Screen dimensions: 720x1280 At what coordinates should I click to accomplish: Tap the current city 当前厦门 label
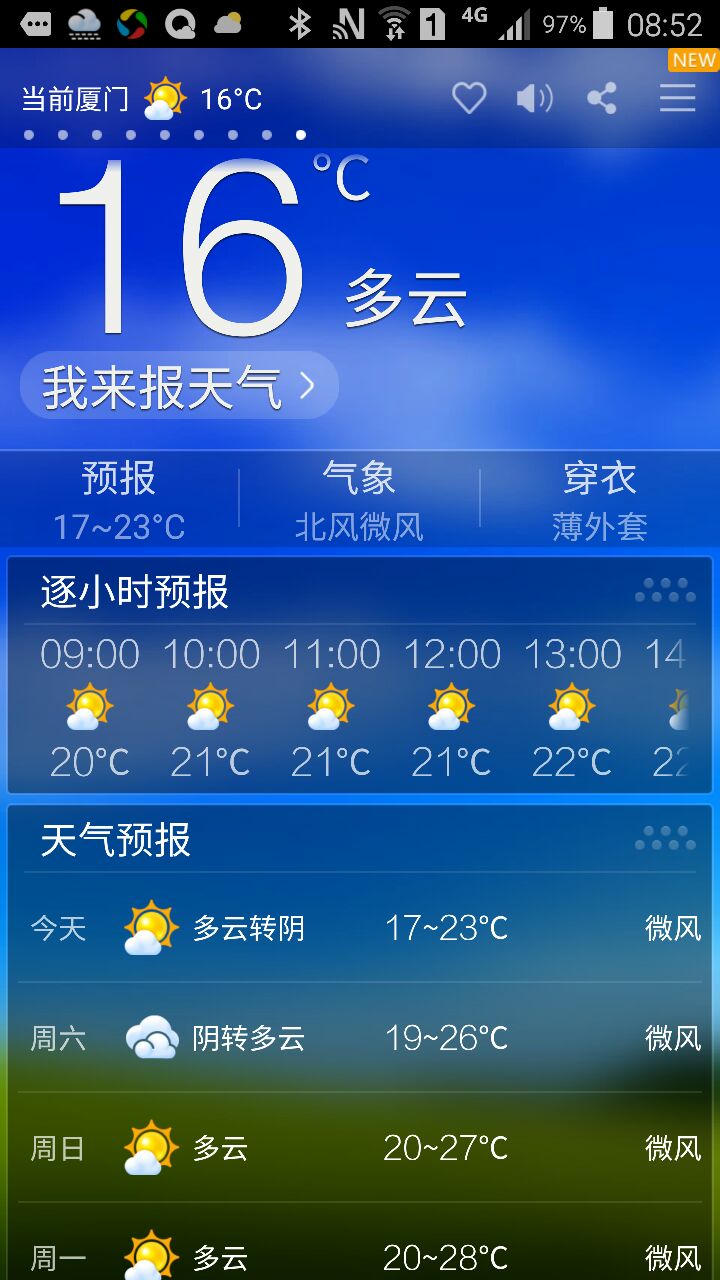click(75, 99)
